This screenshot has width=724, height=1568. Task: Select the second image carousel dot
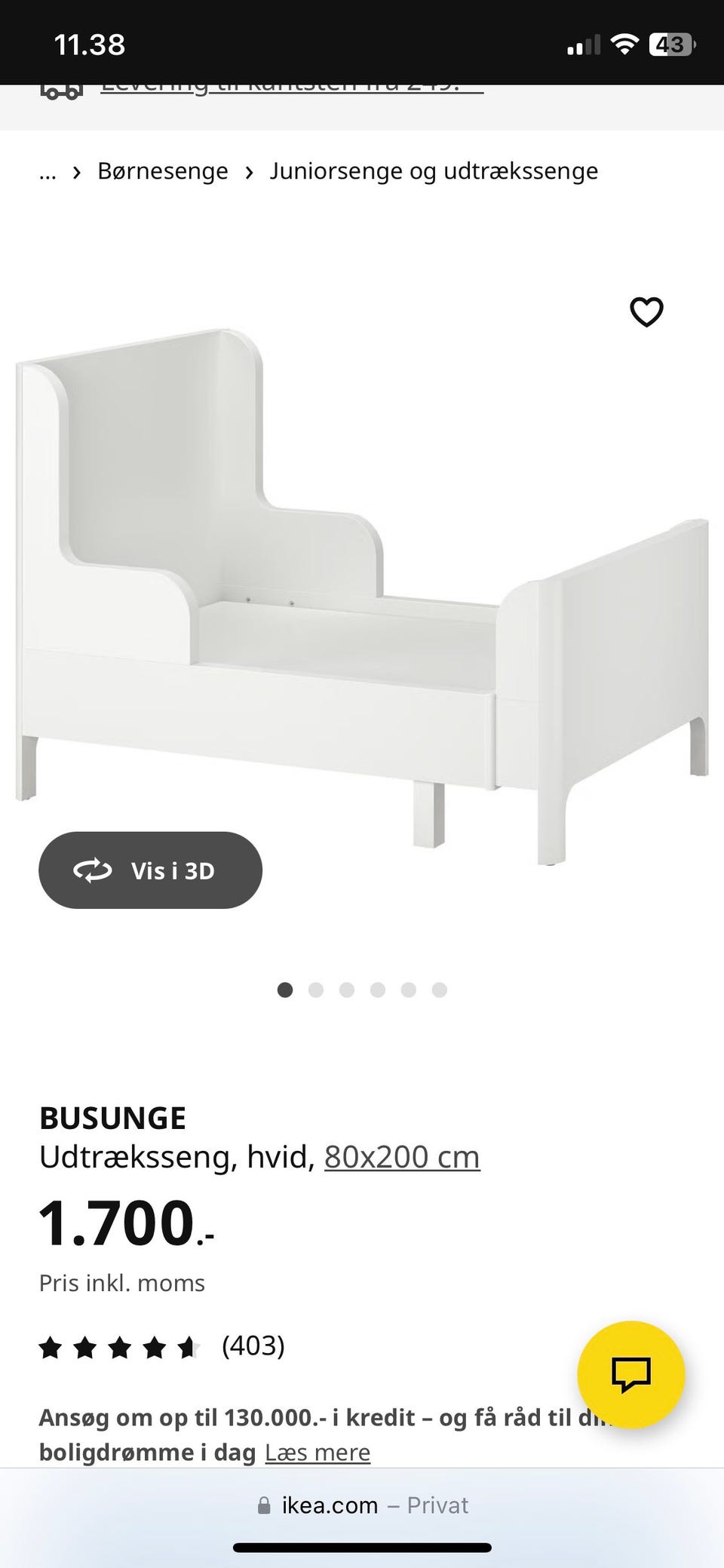[315, 989]
